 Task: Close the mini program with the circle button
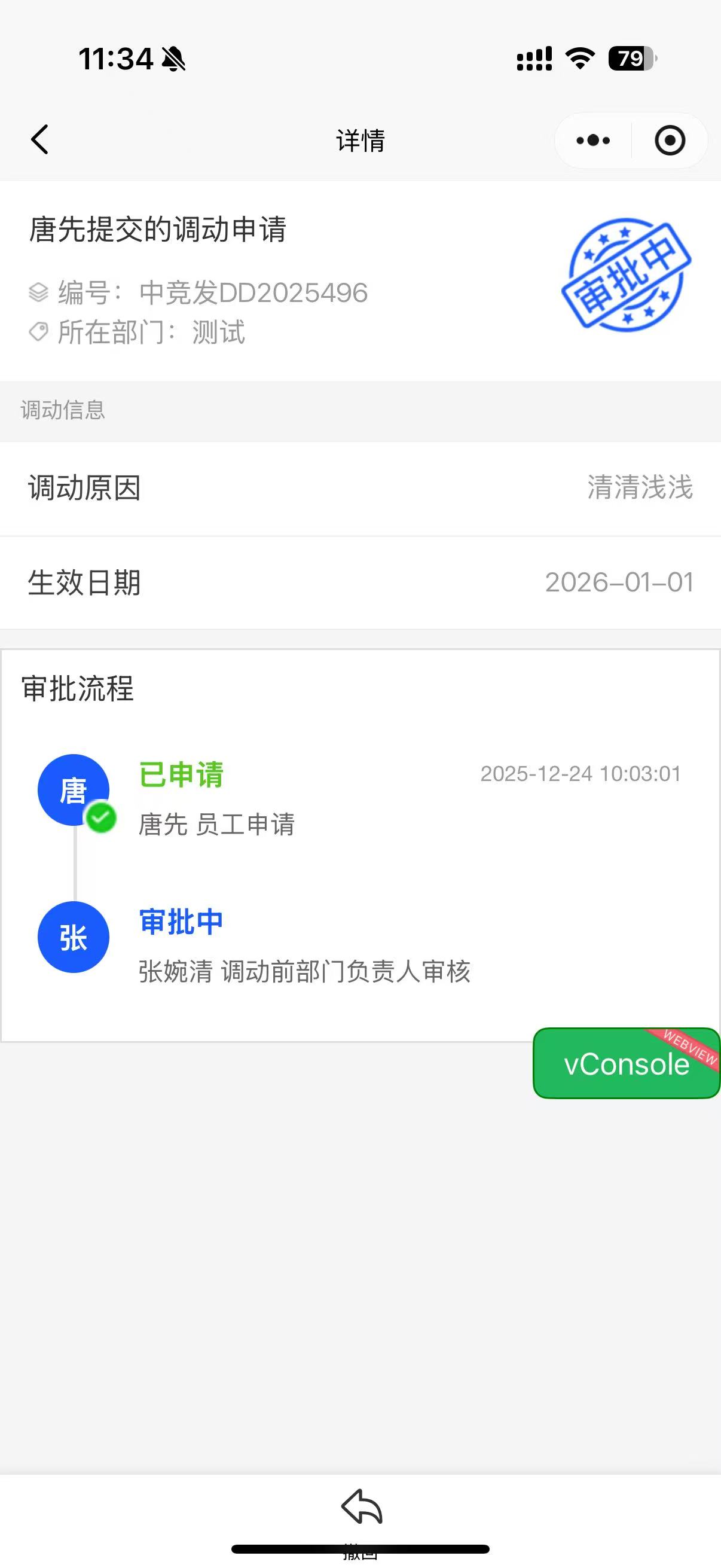(x=670, y=141)
